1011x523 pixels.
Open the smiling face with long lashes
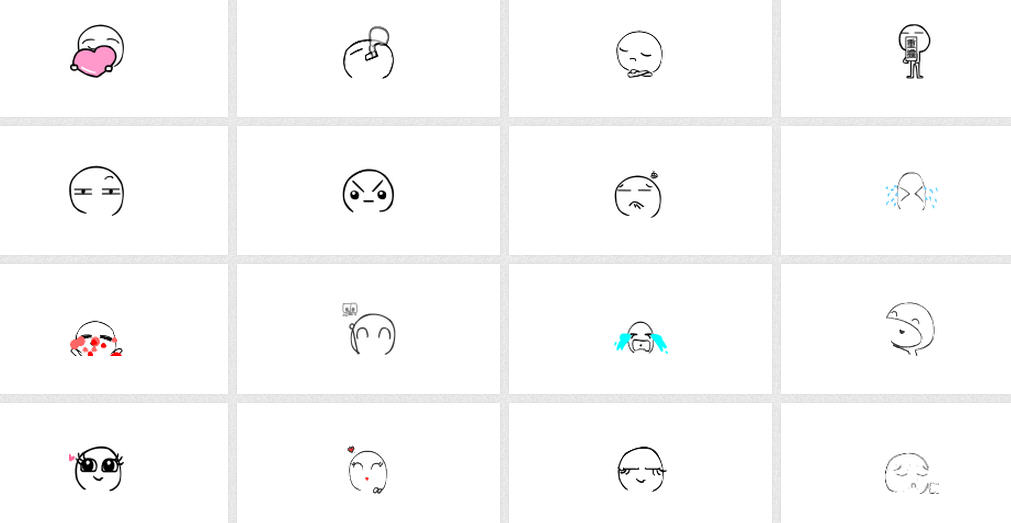point(640,468)
